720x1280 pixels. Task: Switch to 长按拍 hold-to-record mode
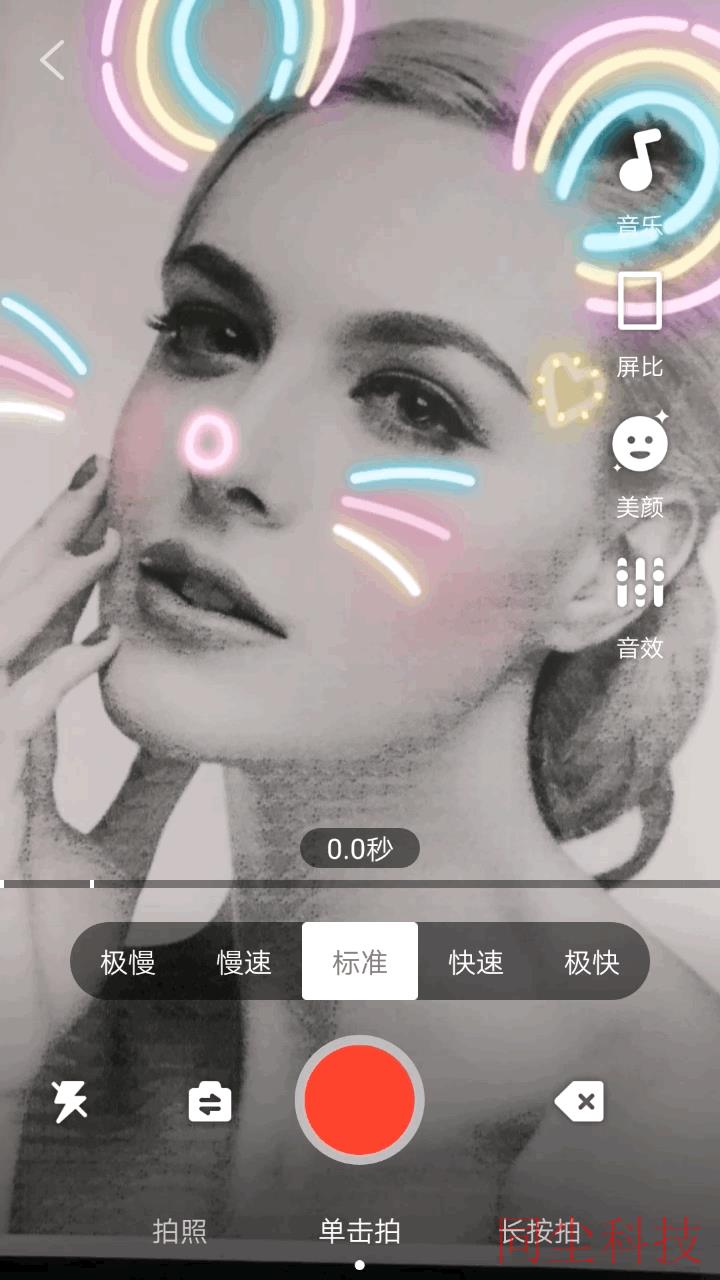(x=540, y=1230)
